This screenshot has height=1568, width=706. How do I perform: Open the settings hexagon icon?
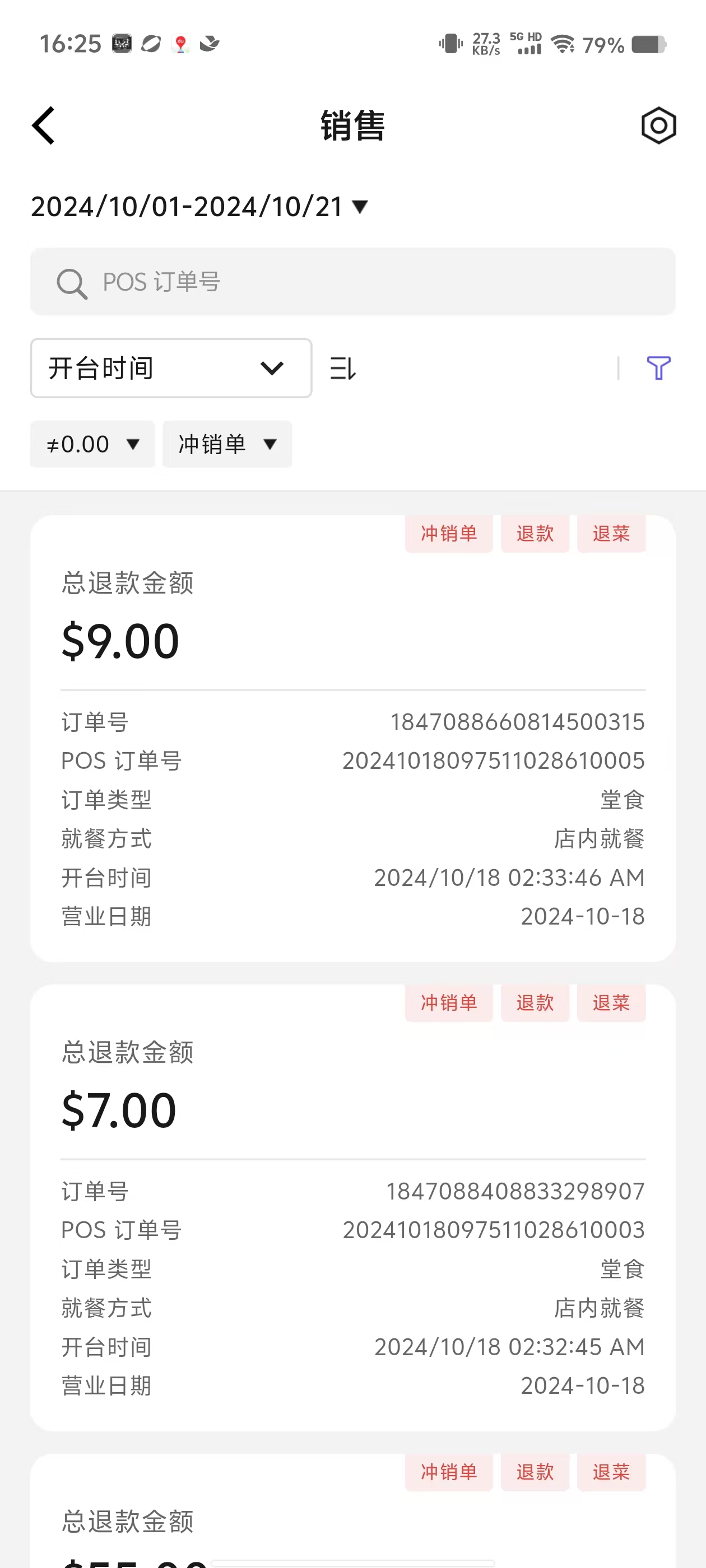[658, 125]
